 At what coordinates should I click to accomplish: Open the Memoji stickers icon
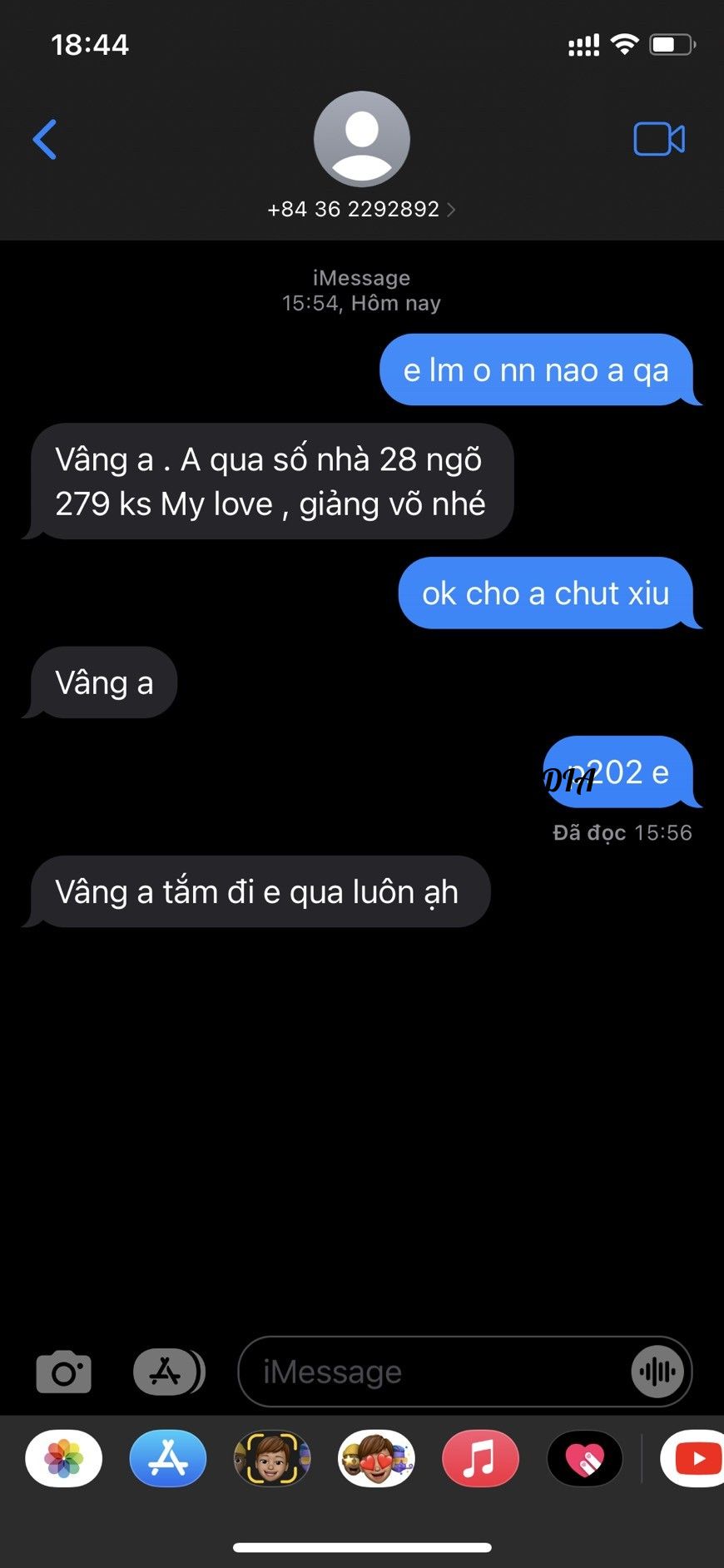376,1459
